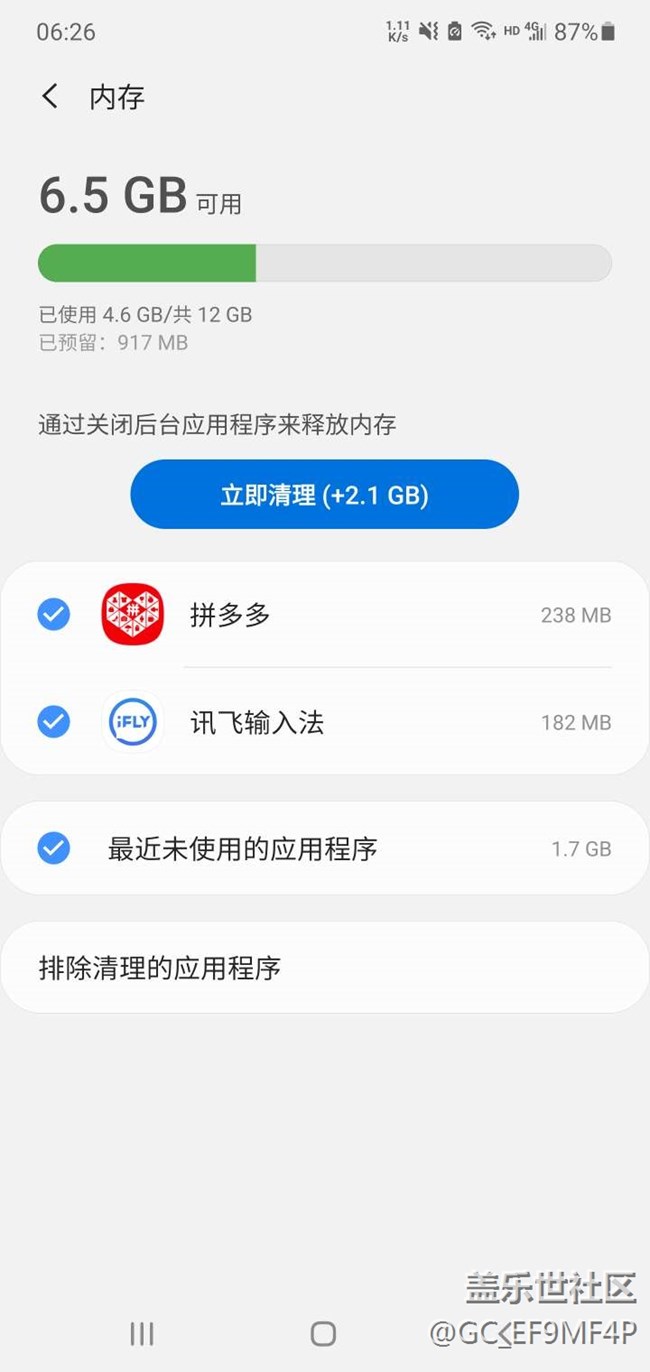Viewport: 650px width, 1372px height.
Task: Uncheck the 拼多多 checkbox
Action: click(54, 614)
